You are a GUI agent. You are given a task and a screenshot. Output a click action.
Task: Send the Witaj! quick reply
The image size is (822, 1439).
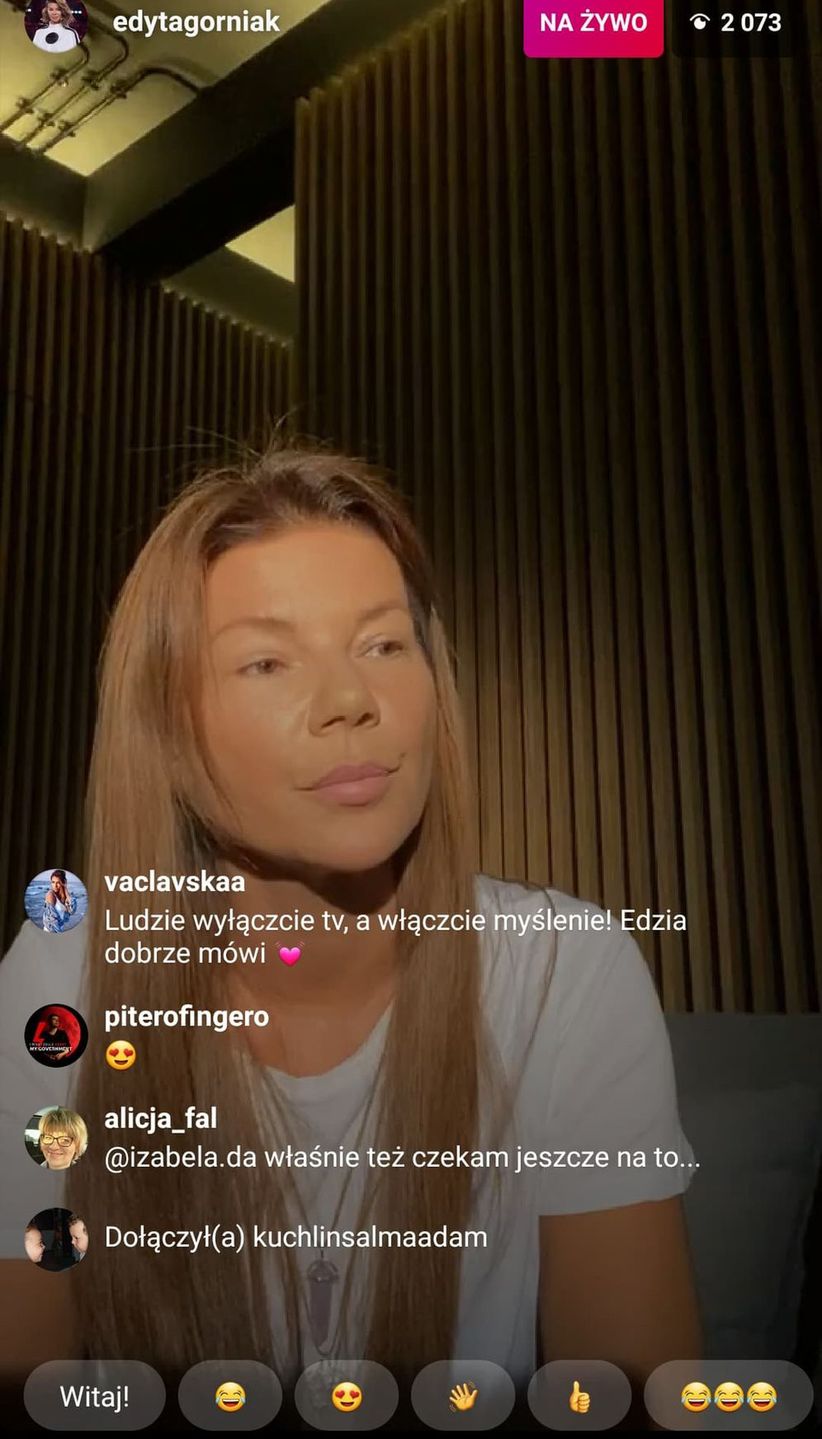point(94,1396)
